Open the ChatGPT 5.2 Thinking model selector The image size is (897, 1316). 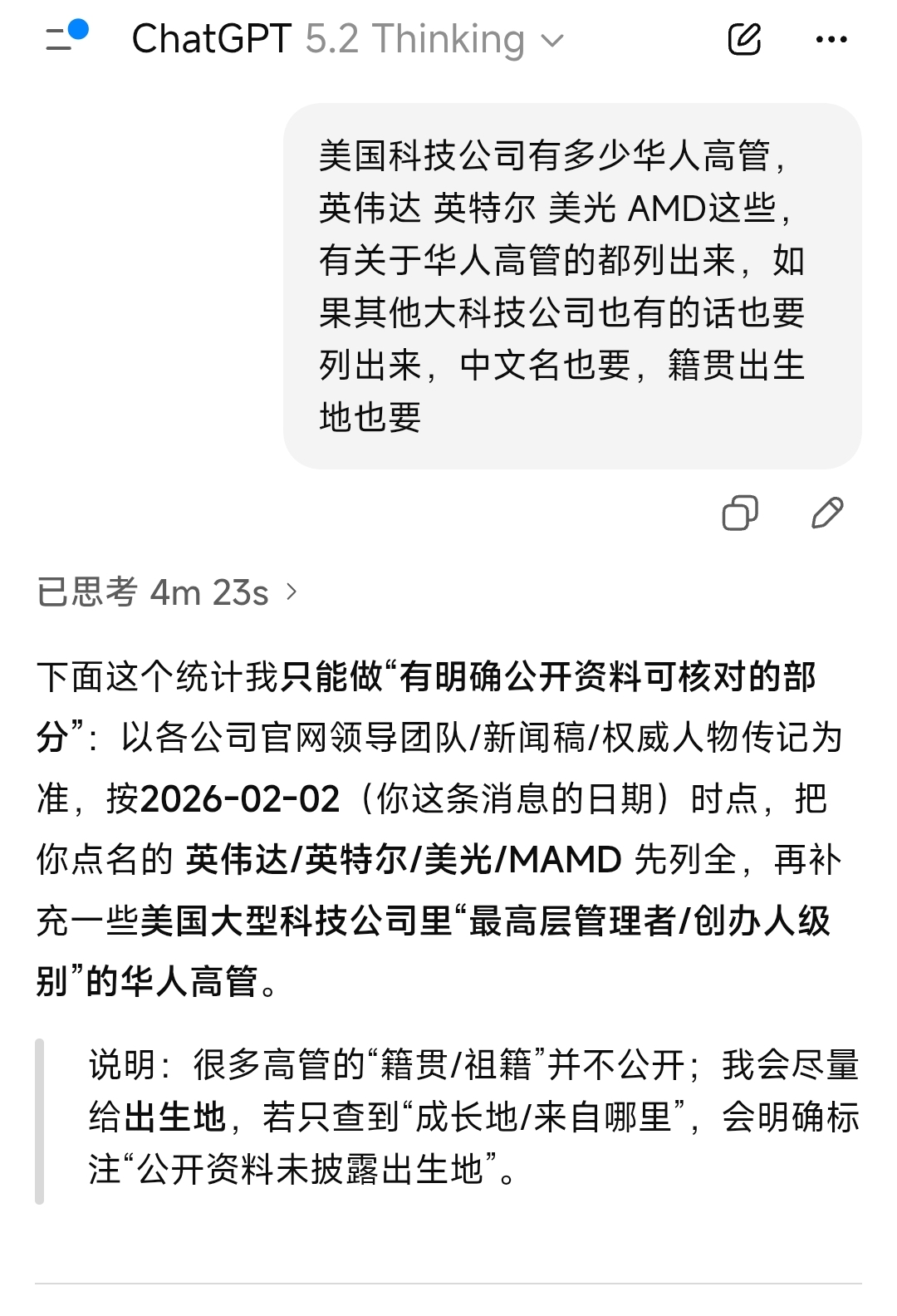tap(349, 39)
